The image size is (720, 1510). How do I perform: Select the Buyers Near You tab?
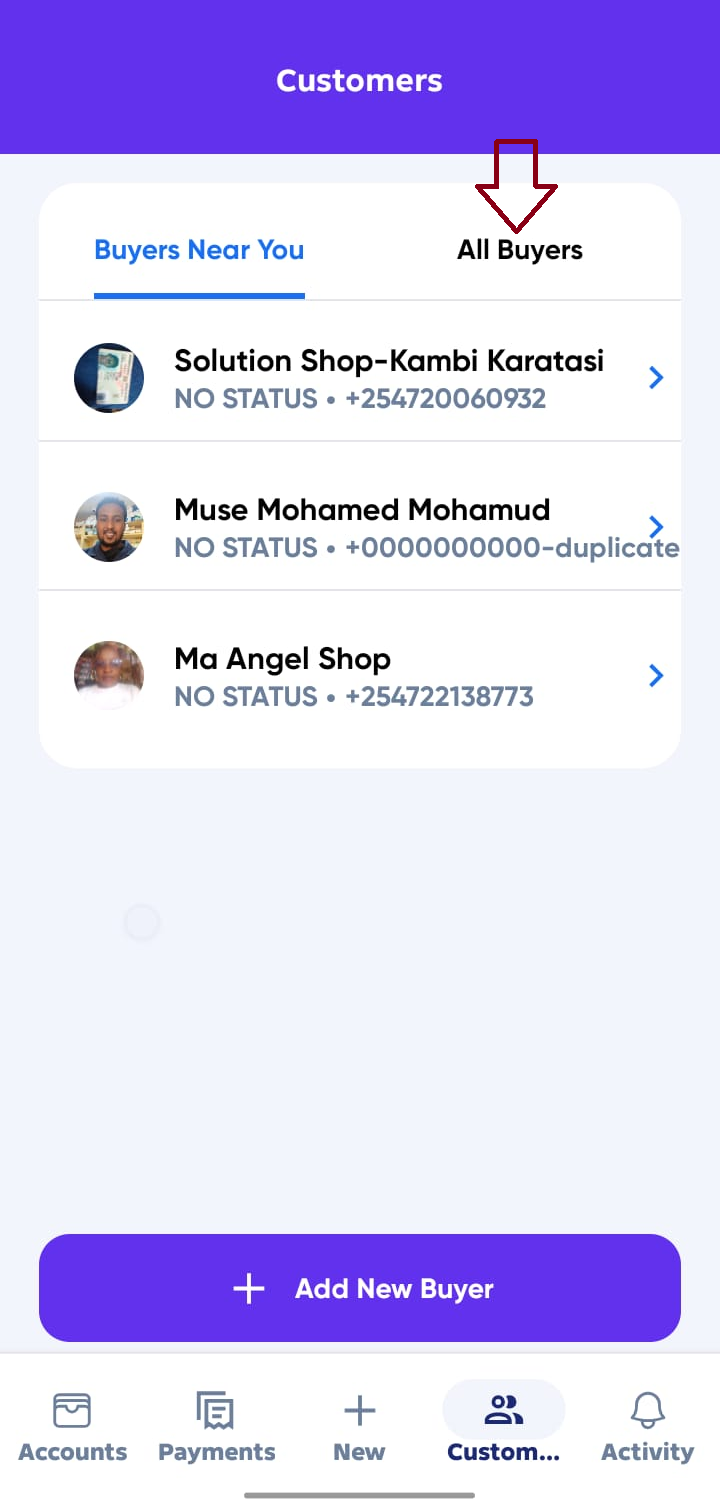click(199, 250)
